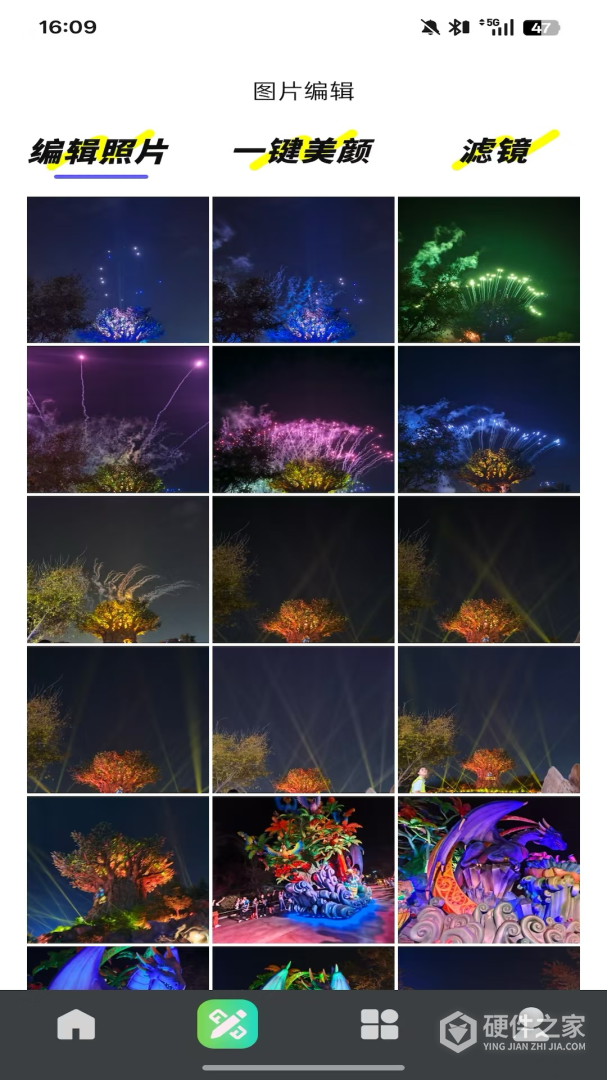Switch to the 一键美颜 tab
The width and height of the screenshot is (607, 1080).
coord(303,151)
